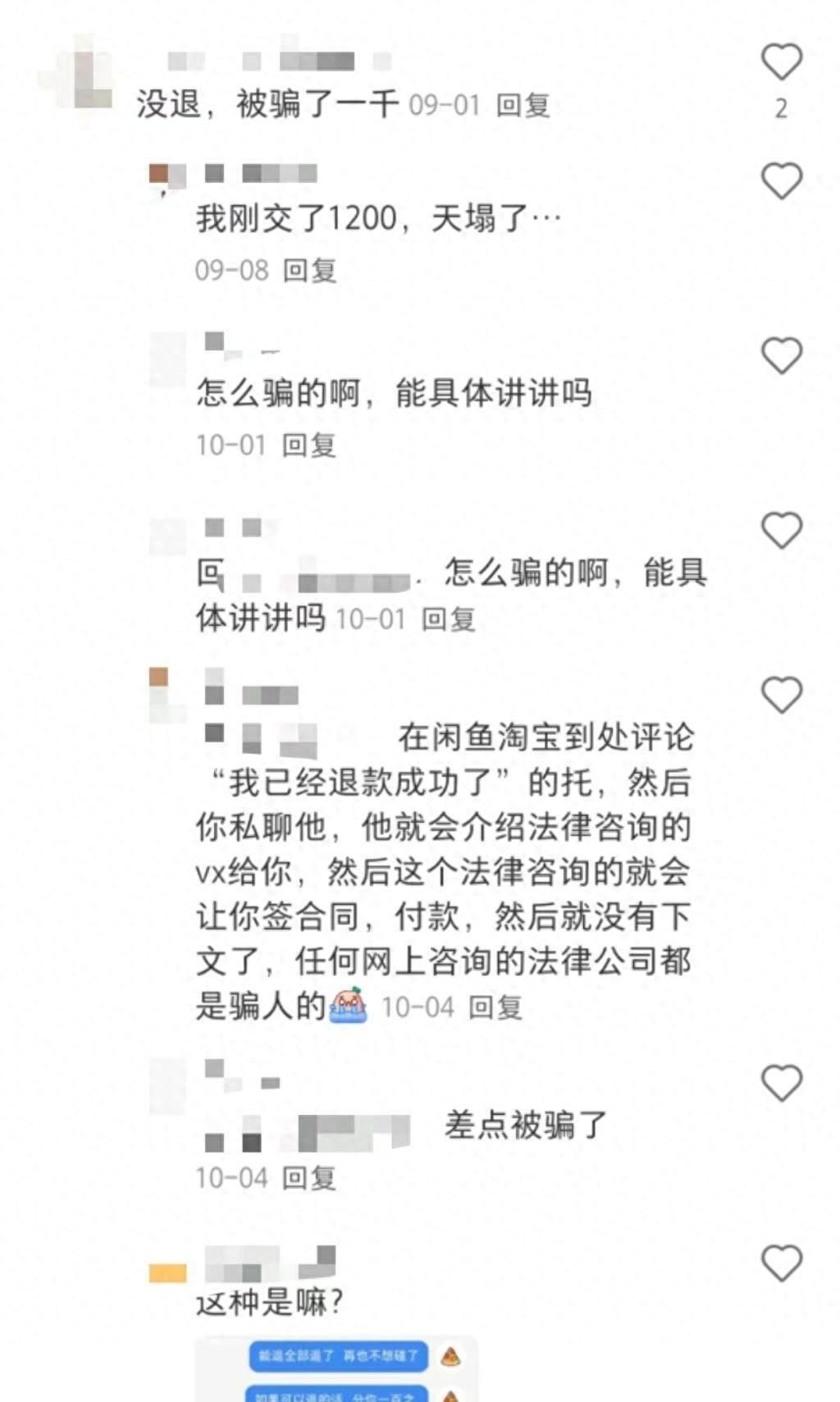Screen dimensions: 840x1402
Task: Reply to the first "怎么骗的啊,能具体讲讲吗" comment
Action: 308,445
